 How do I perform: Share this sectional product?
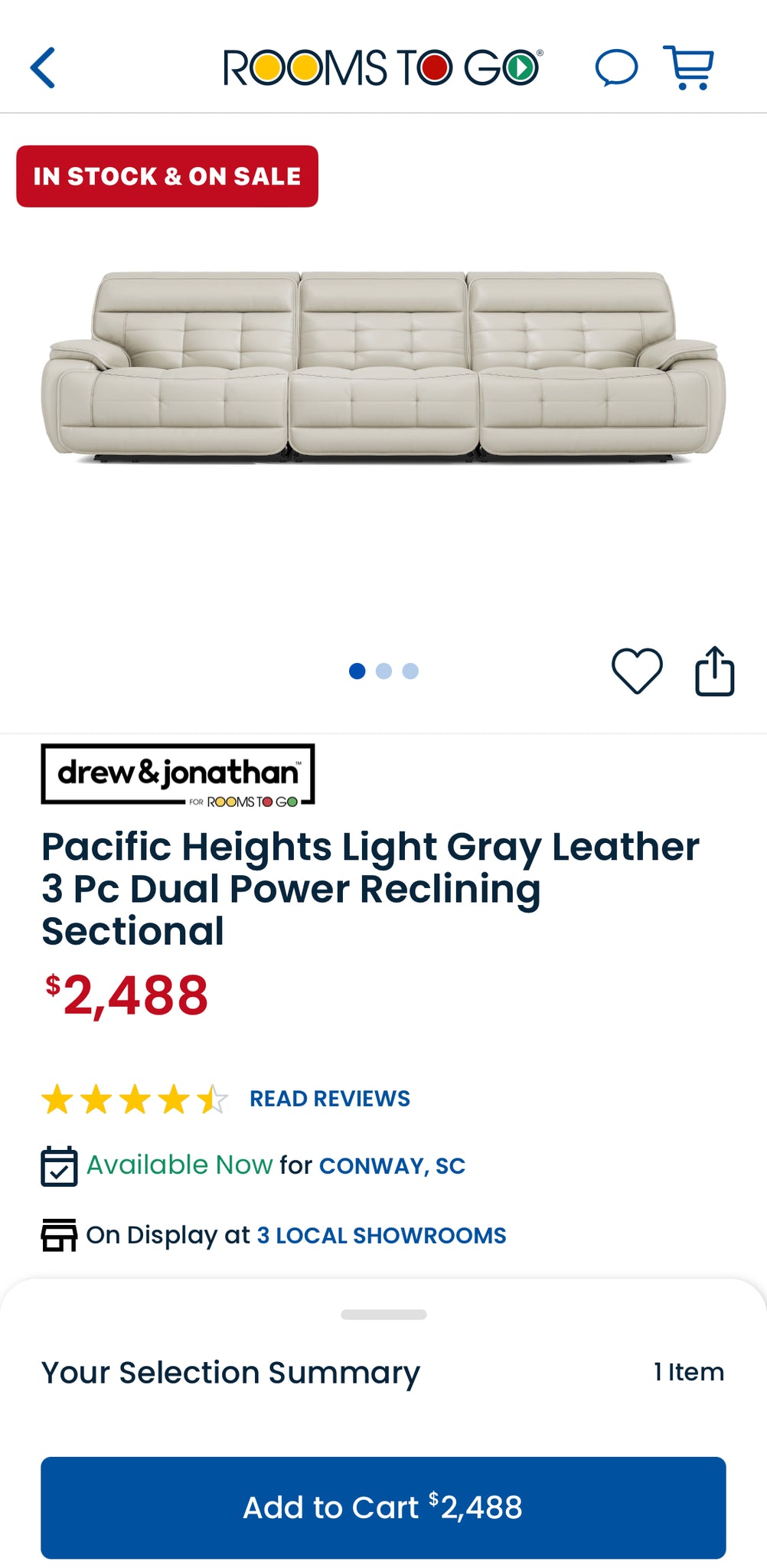714,671
